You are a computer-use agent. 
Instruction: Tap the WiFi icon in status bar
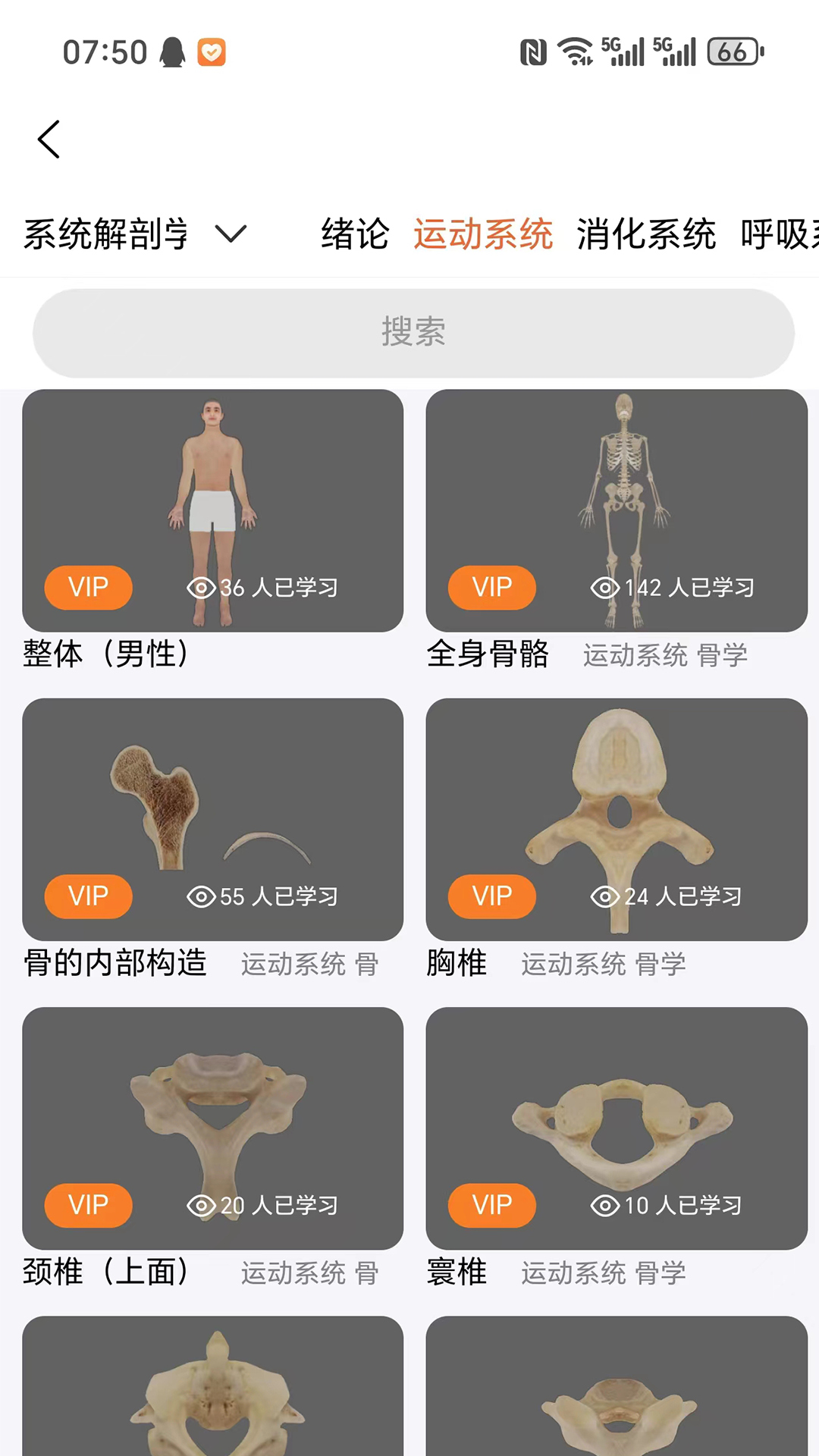(574, 52)
